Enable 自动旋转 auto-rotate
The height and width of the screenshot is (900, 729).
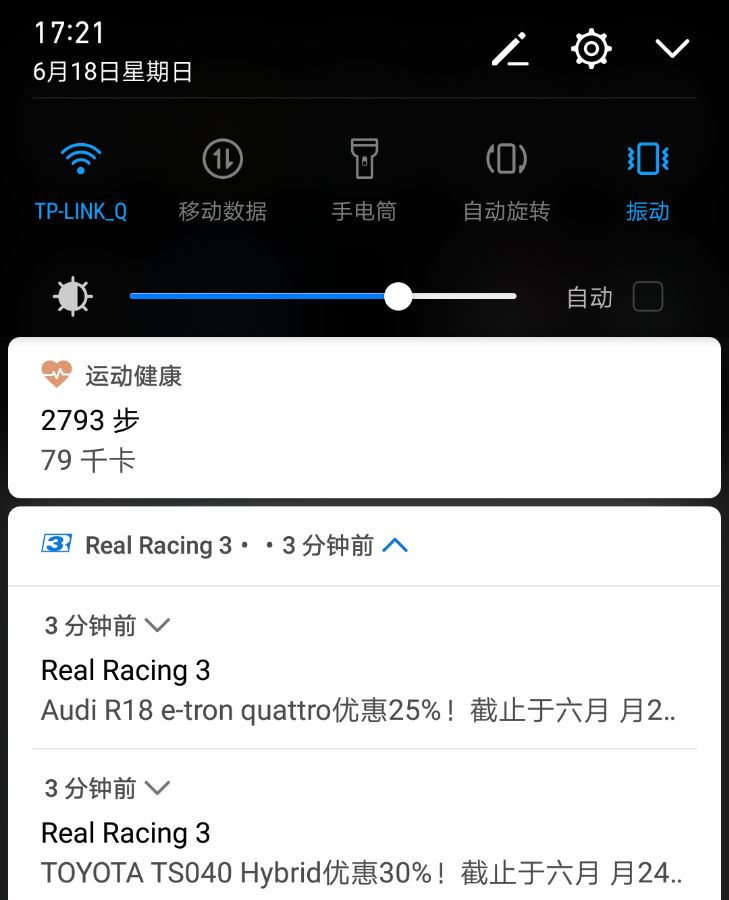pos(506,179)
